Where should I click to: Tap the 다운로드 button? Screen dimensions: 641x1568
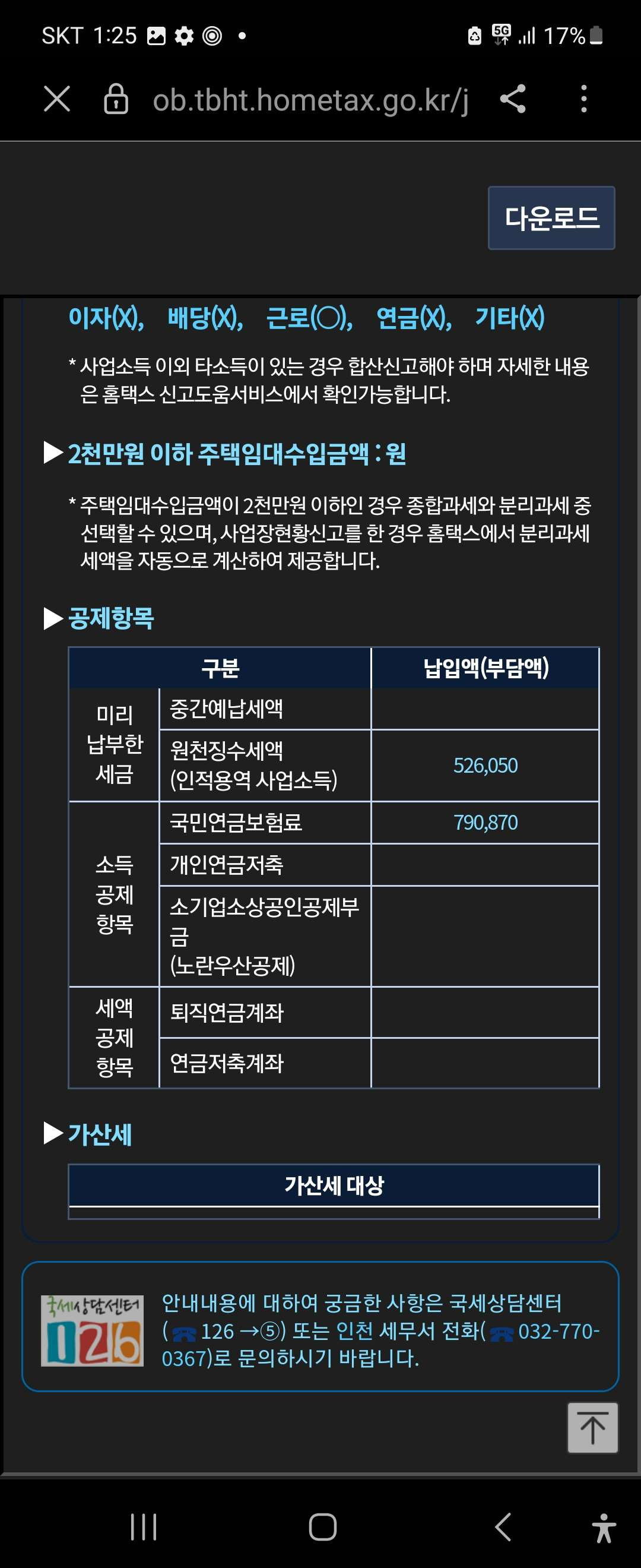[x=551, y=218]
